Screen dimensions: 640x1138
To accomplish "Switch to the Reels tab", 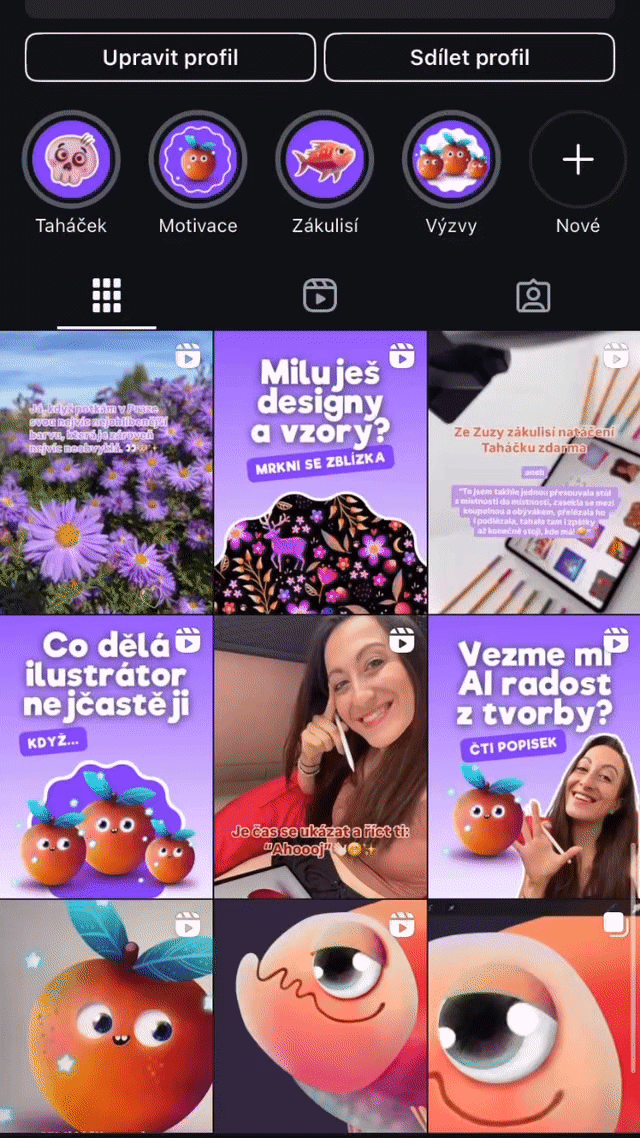I will click(320, 296).
